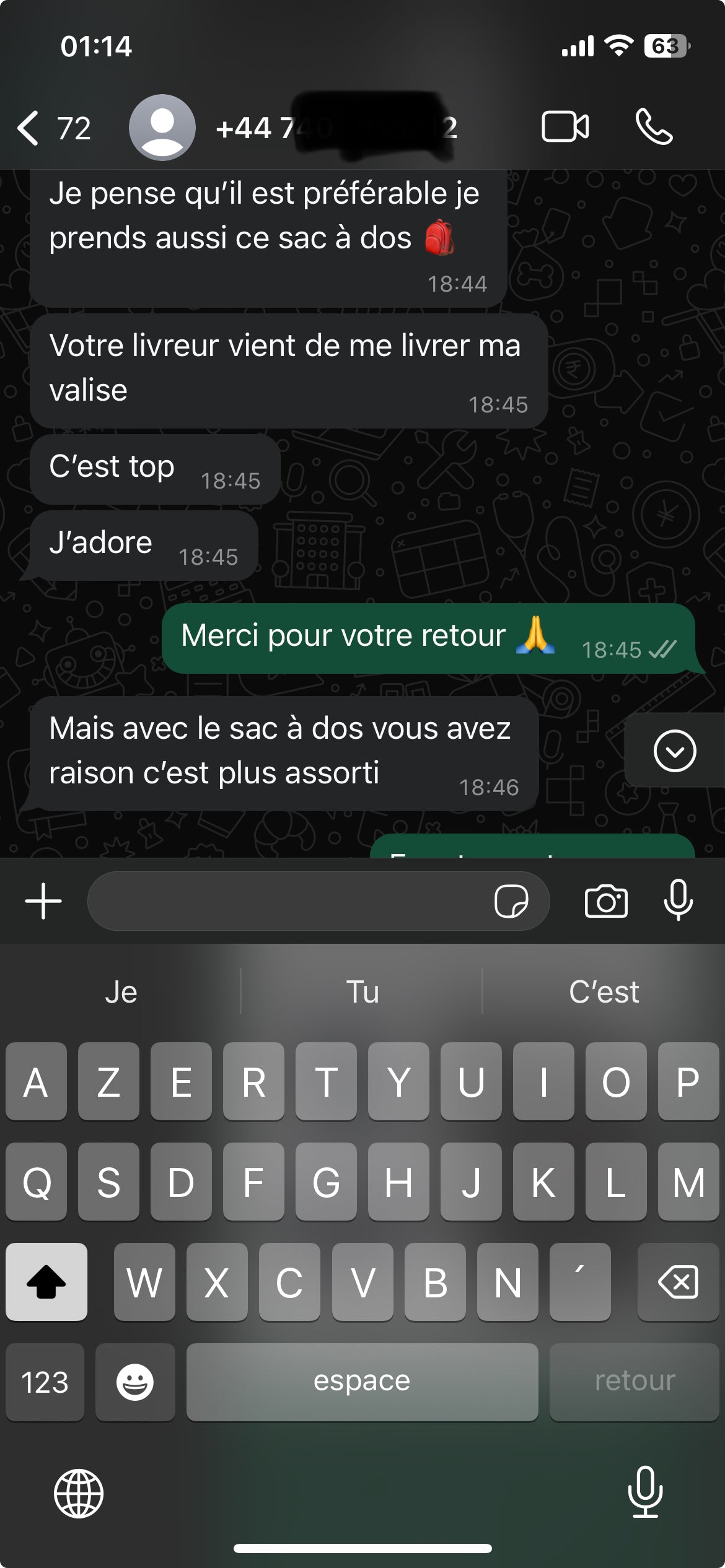725x1568 pixels.
Task: Start a voice call
Action: click(x=654, y=127)
